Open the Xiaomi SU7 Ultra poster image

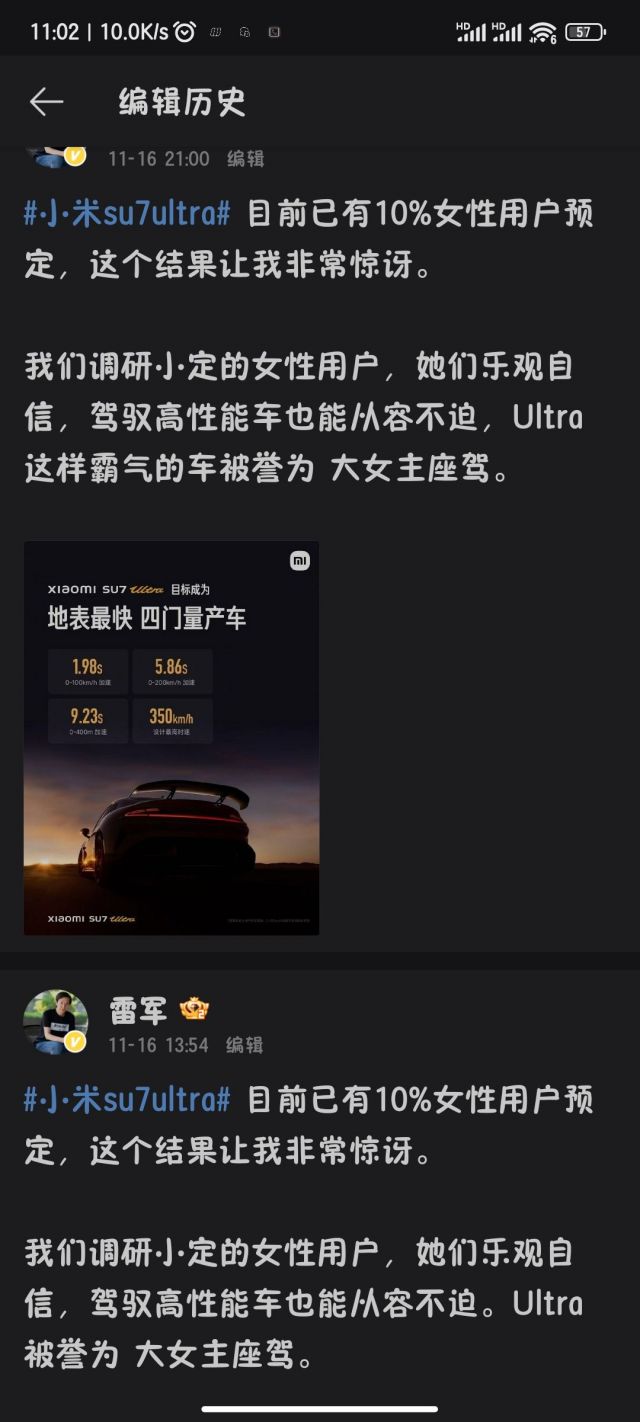click(x=171, y=738)
